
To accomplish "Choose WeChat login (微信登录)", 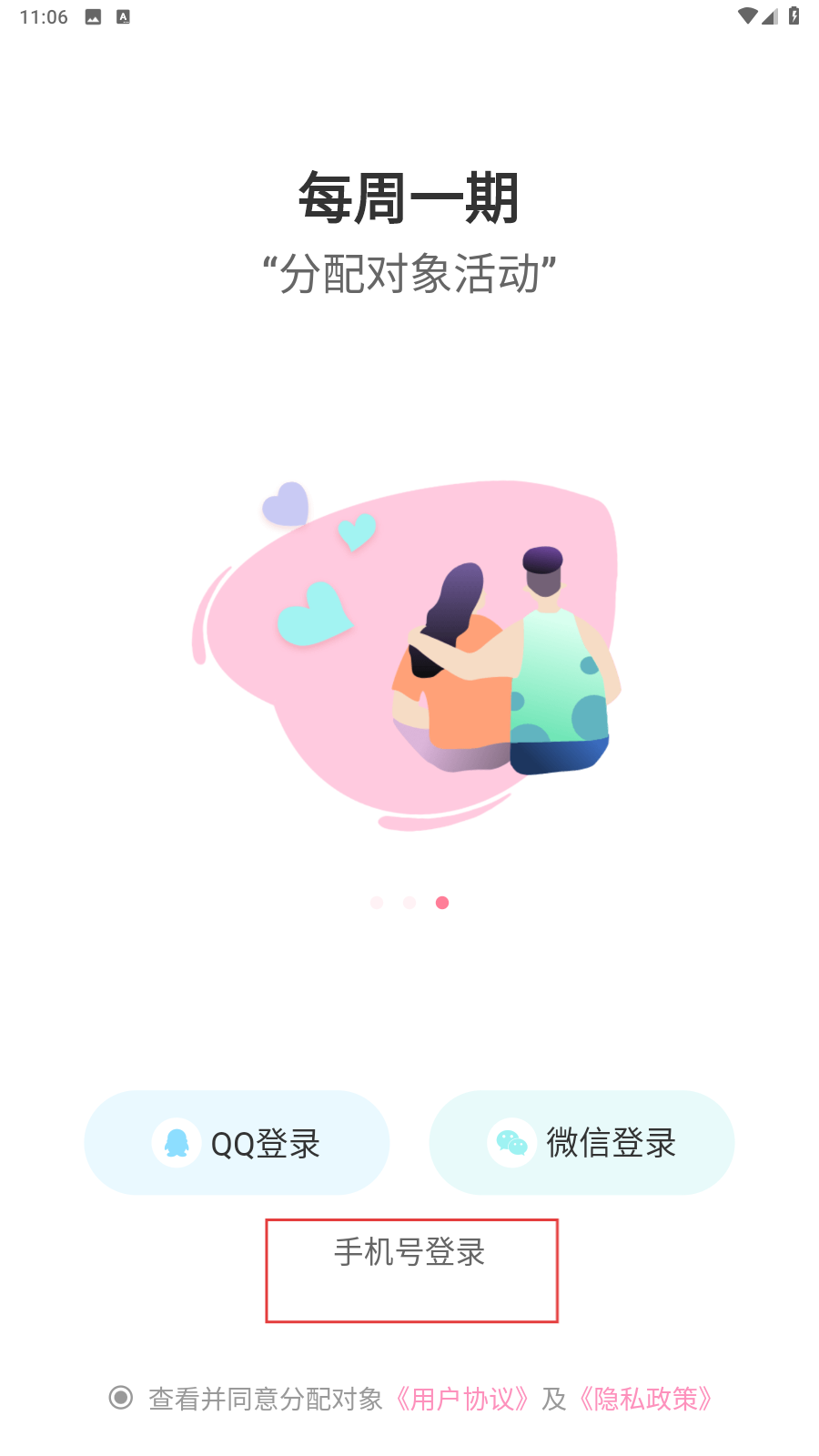I will (x=581, y=1143).
